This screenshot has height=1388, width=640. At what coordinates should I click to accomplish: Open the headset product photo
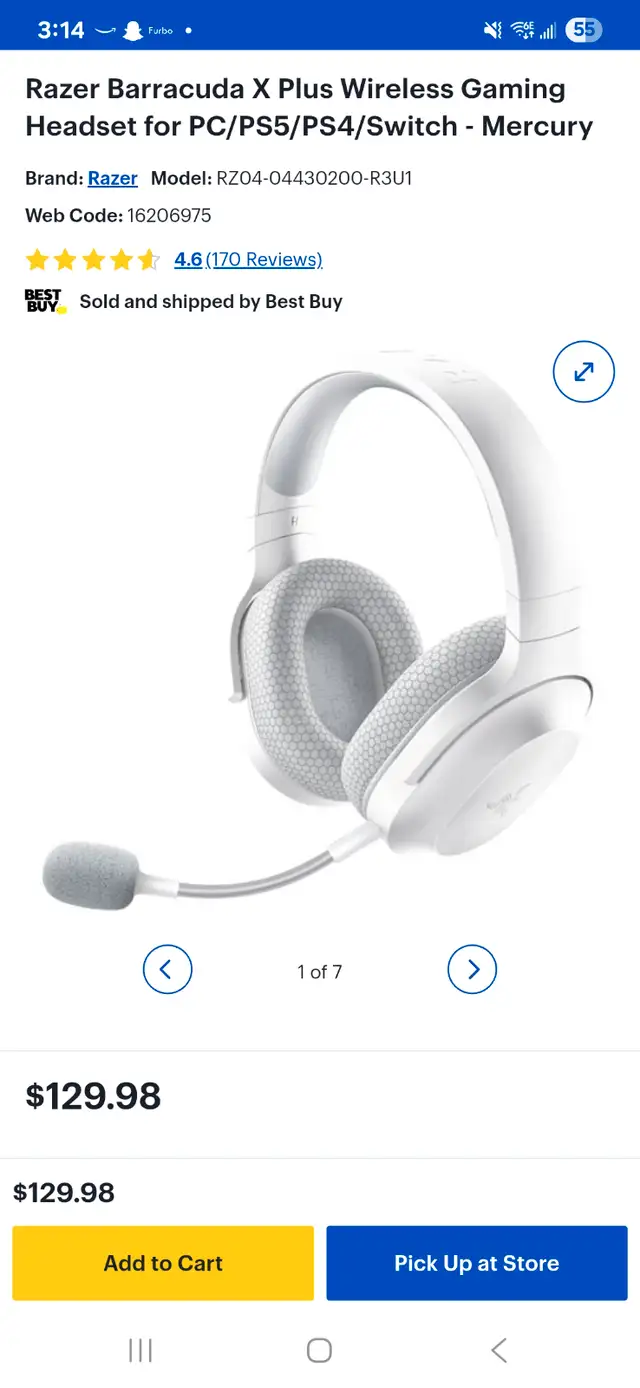coord(319,630)
